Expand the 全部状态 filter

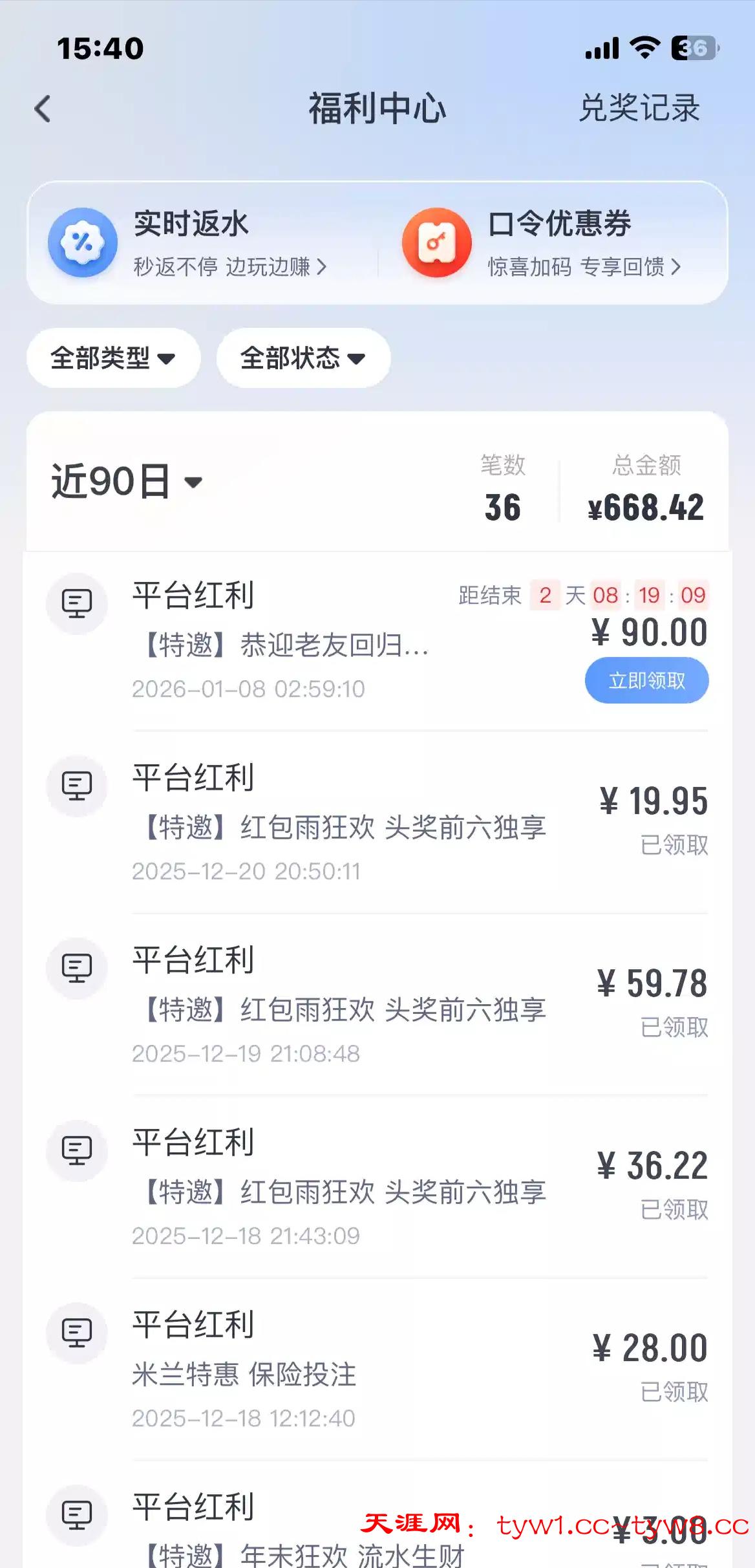tap(303, 358)
